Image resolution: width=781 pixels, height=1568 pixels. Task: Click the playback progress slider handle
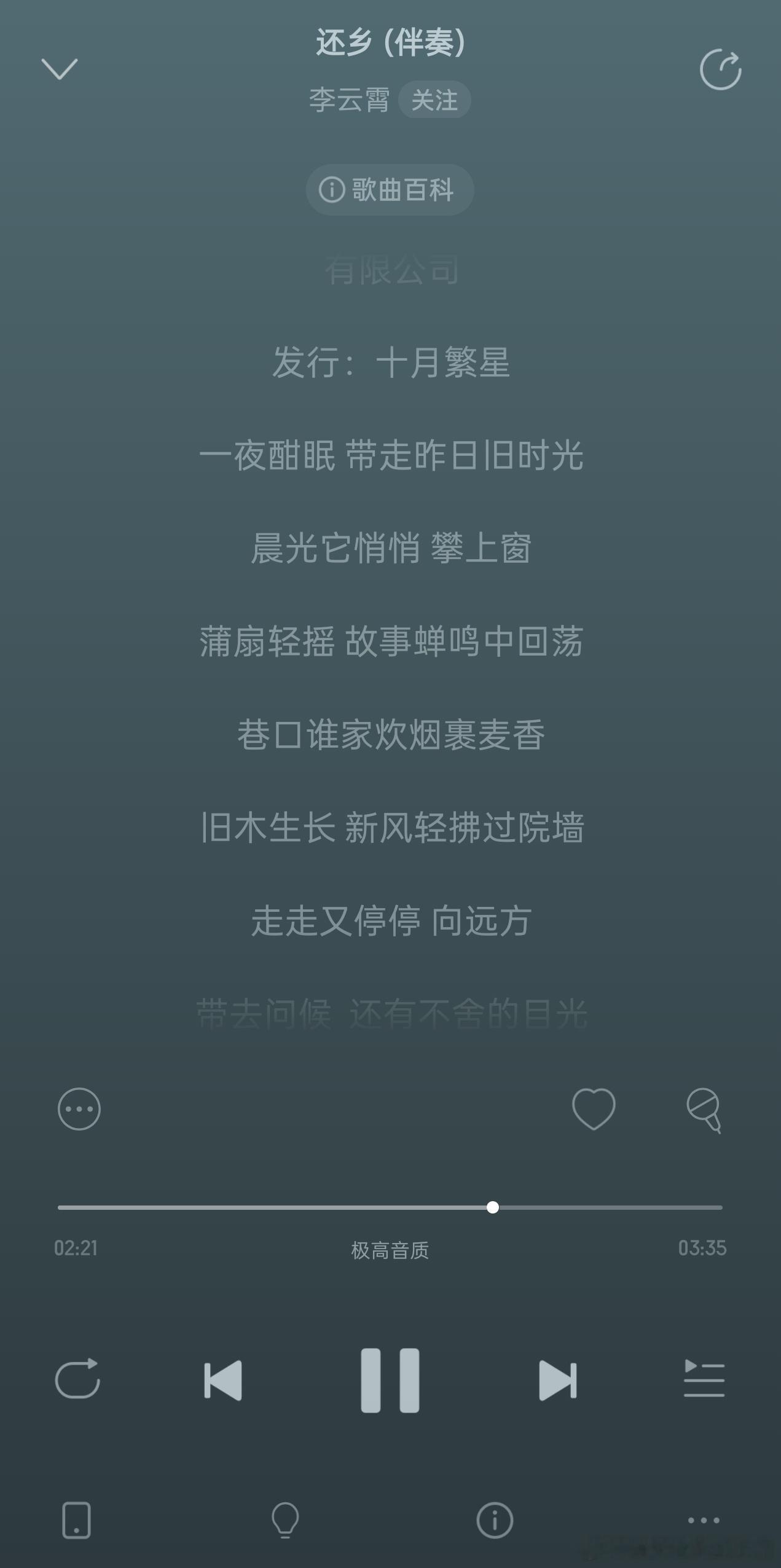[492, 1206]
